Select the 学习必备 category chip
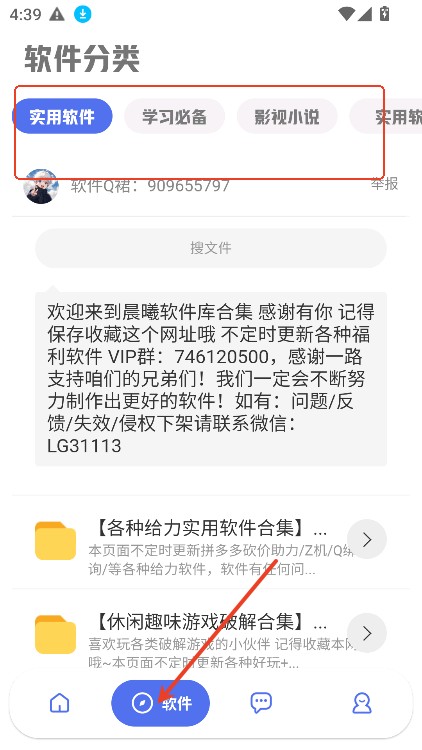The height and width of the screenshot is (750, 422). pyautogui.click(x=174, y=116)
